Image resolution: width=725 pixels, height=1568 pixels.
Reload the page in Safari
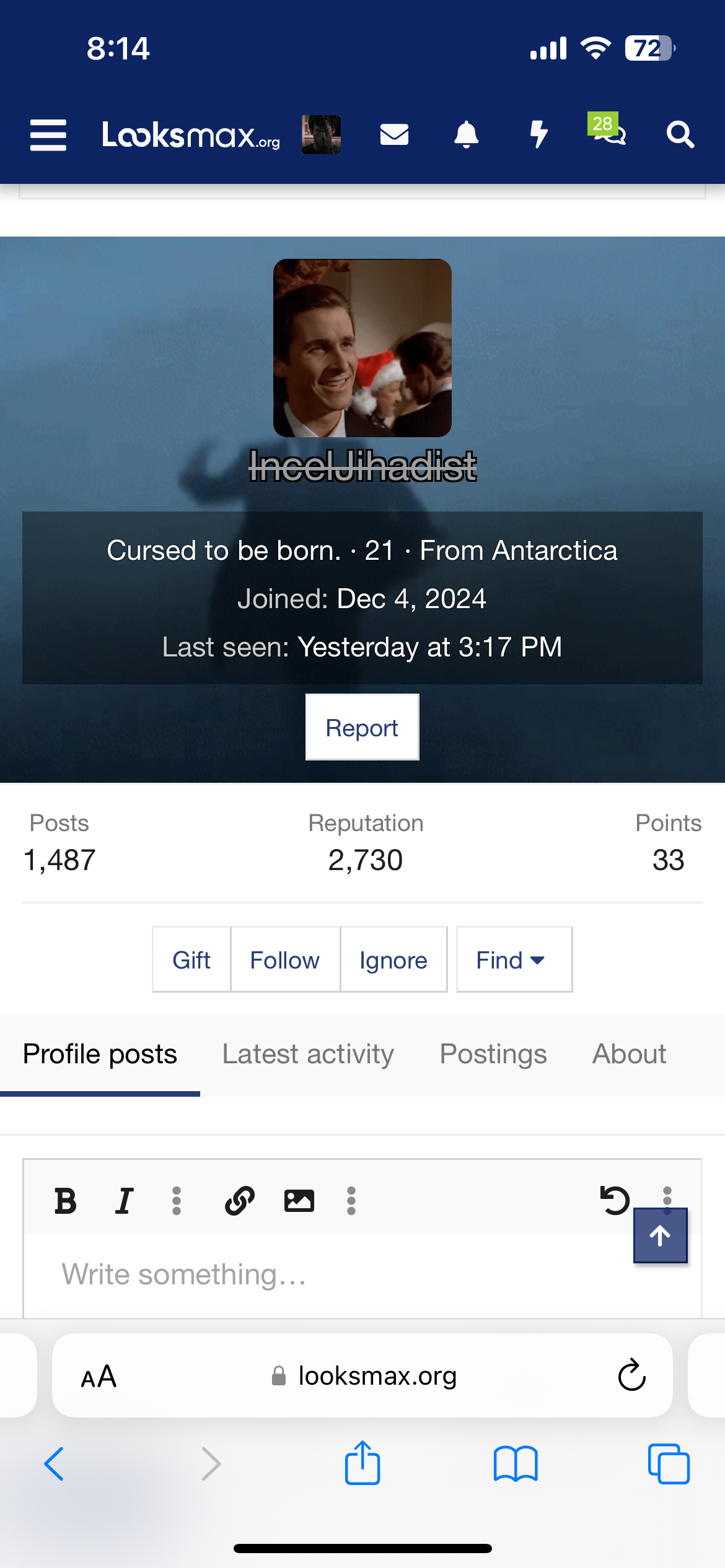pos(631,1375)
